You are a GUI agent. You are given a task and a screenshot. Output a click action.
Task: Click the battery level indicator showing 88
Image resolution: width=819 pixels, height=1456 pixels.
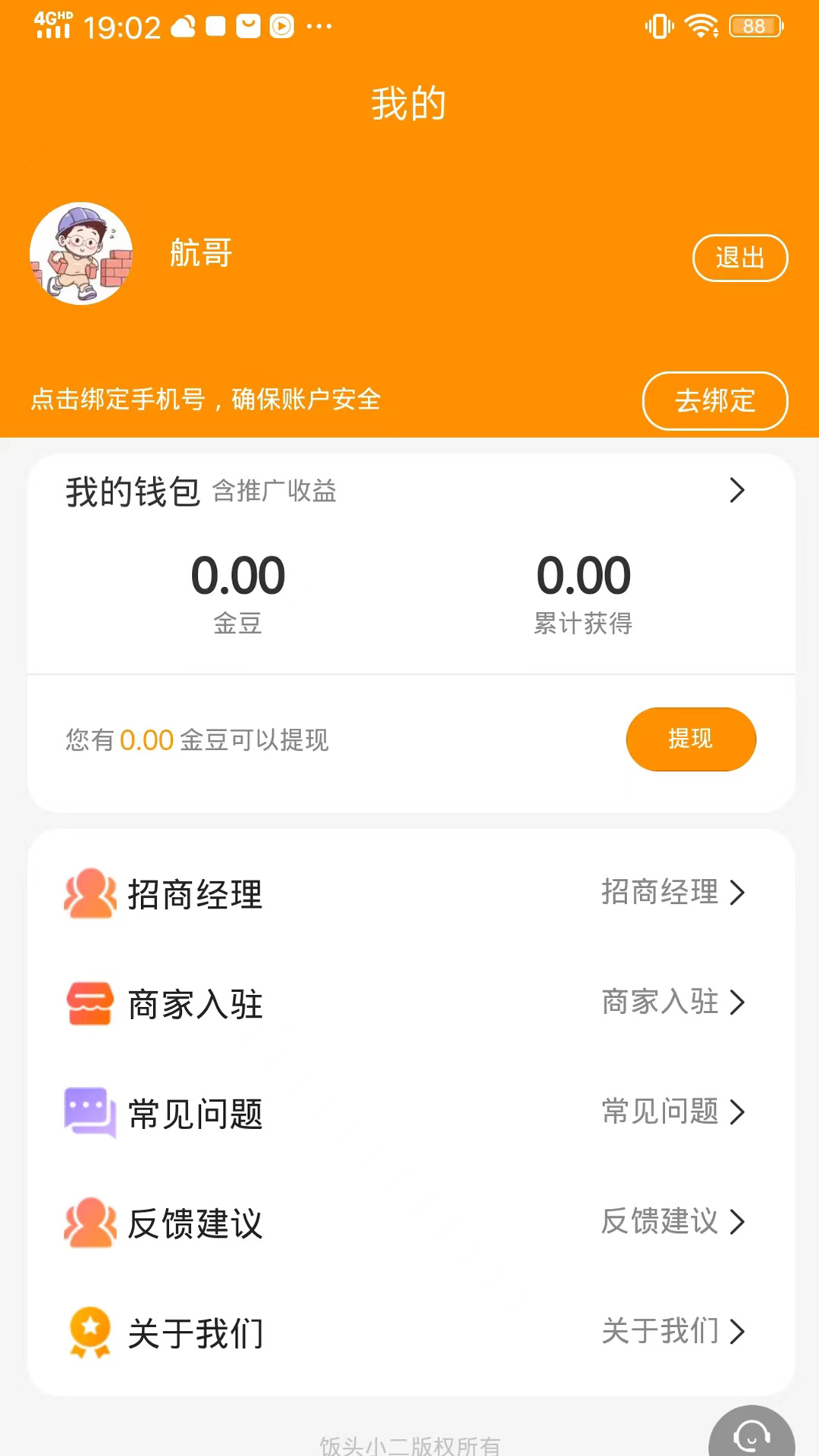coord(755,26)
